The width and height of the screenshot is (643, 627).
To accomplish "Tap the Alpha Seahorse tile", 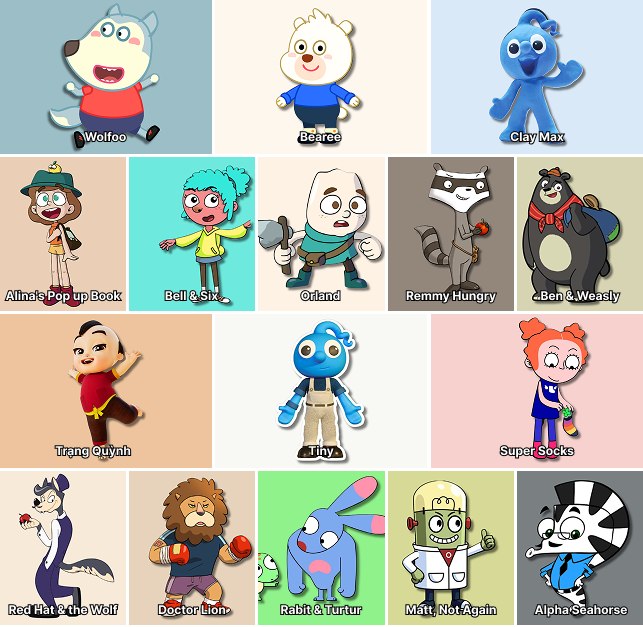I will [579, 547].
